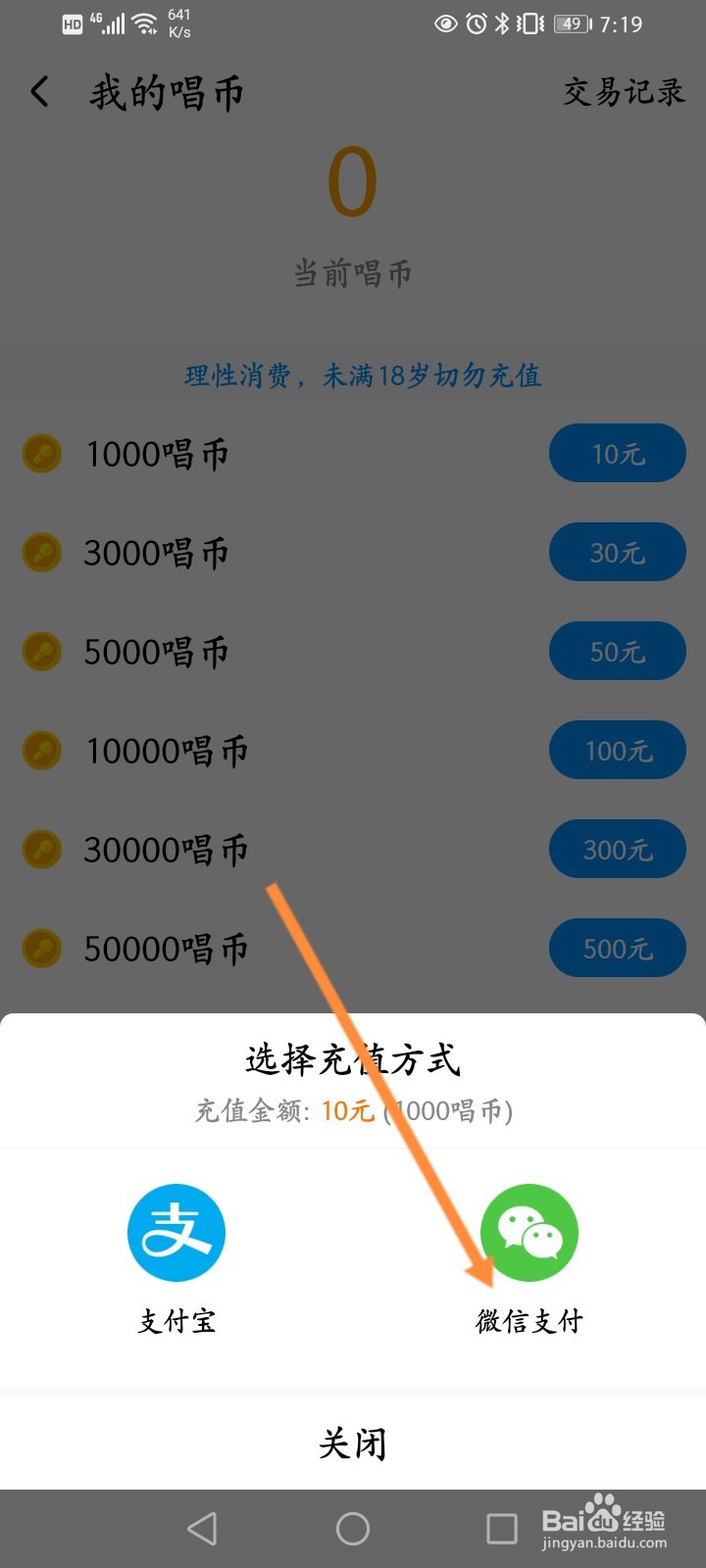Click the coin icon beside 1000唱币
The image size is (706, 1568).
[41, 453]
